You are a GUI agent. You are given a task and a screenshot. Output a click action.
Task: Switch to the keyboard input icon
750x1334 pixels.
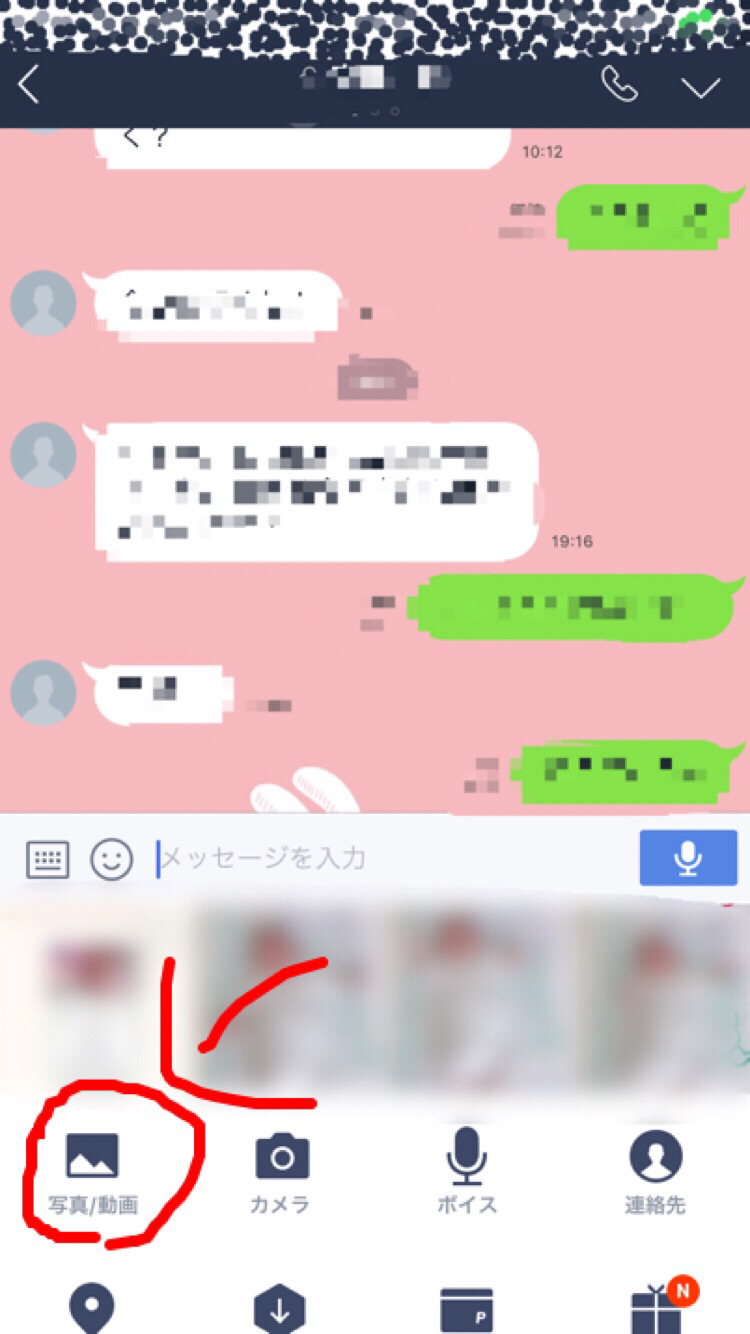coord(47,859)
